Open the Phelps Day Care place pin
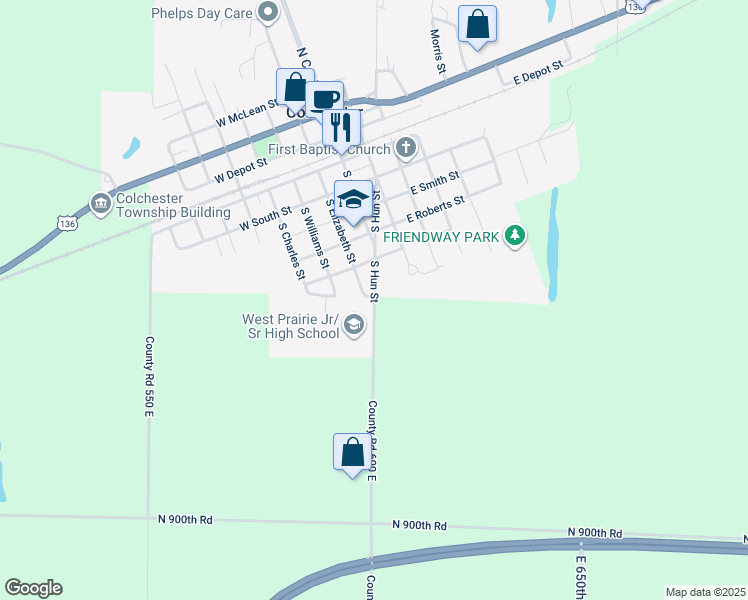The height and width of the screenshot is (600, 748). click(267, 13)
